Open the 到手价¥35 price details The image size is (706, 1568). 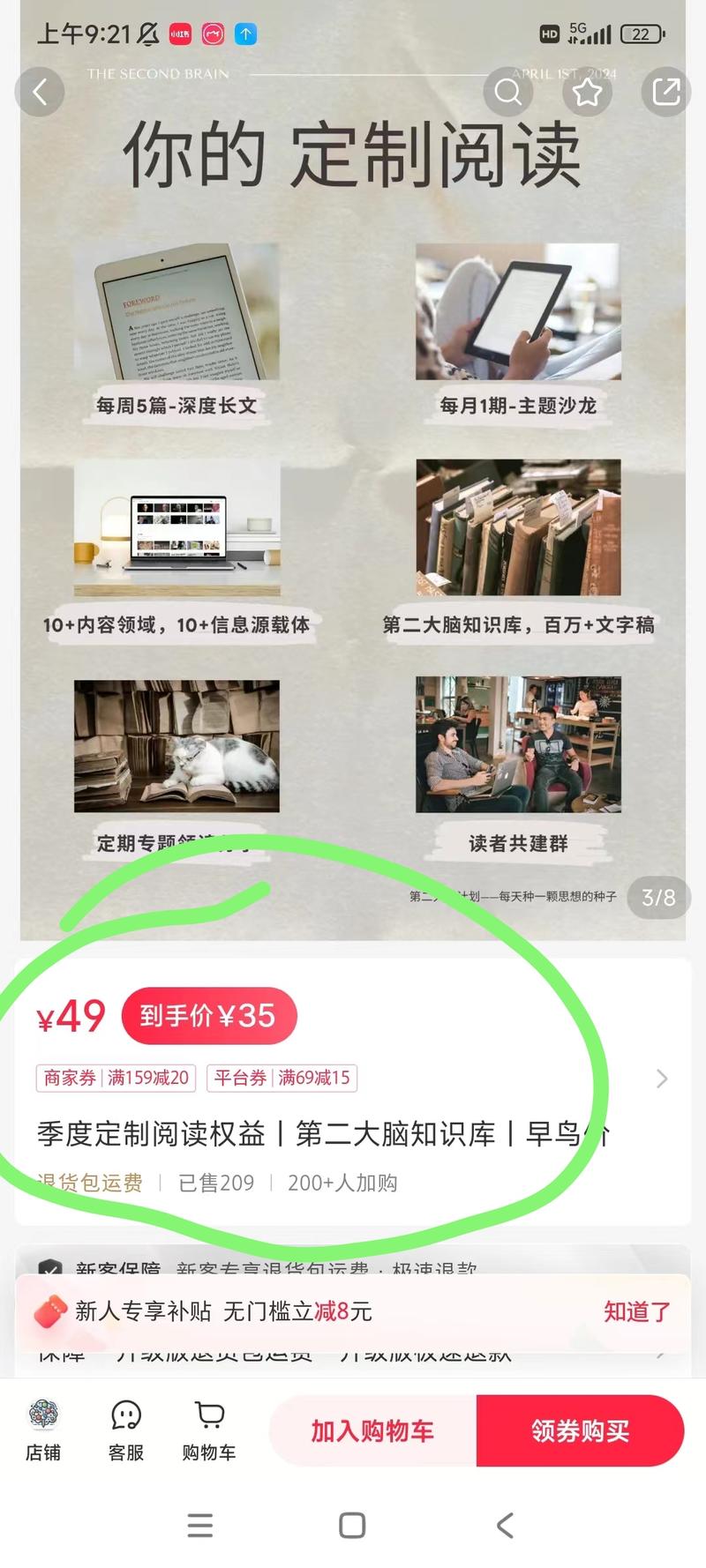(208, 1016)
